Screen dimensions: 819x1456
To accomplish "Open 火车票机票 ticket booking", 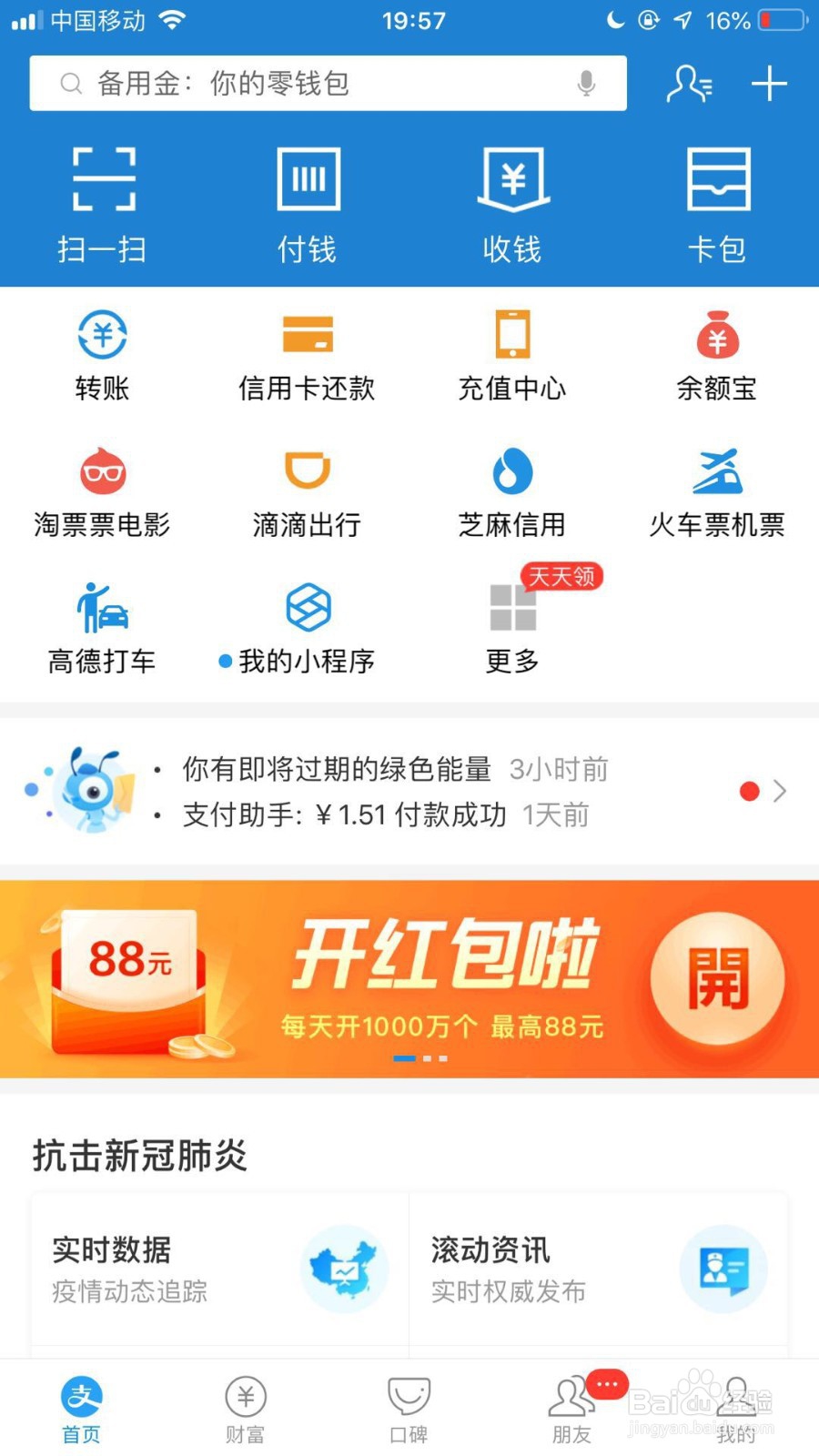I will 718,491.
